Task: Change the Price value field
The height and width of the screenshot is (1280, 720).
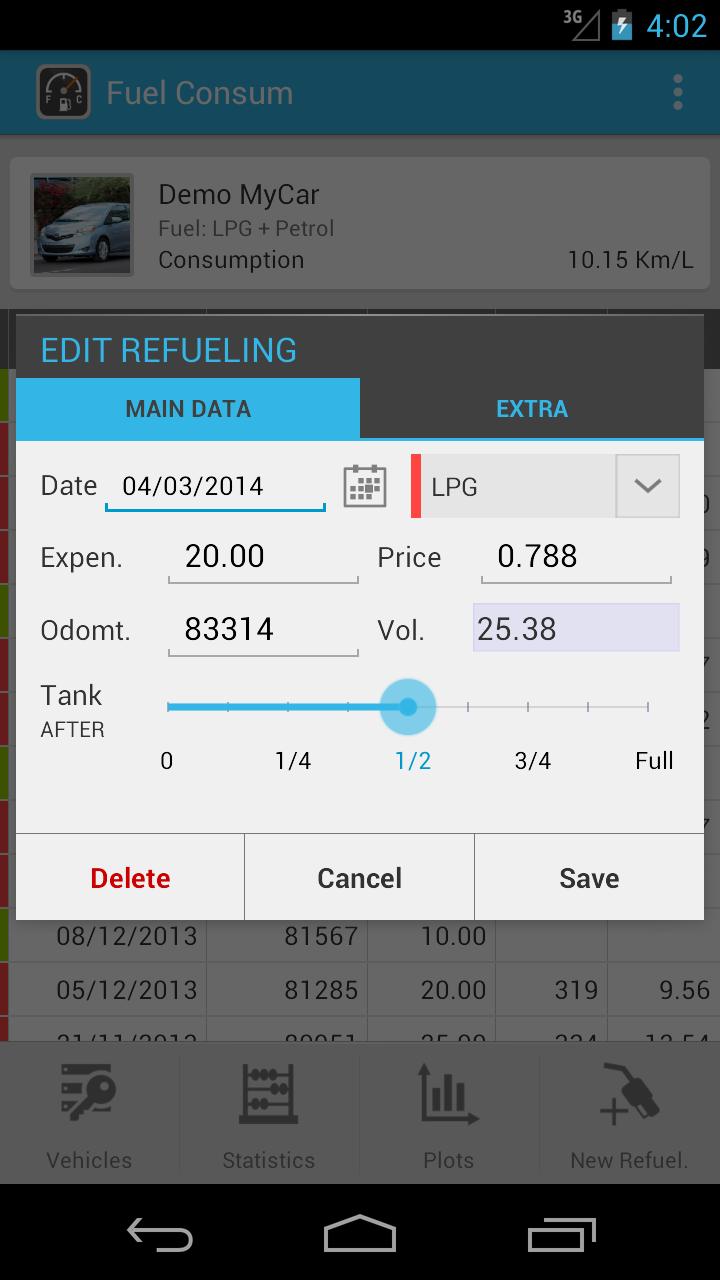Action: pos(575,557)
